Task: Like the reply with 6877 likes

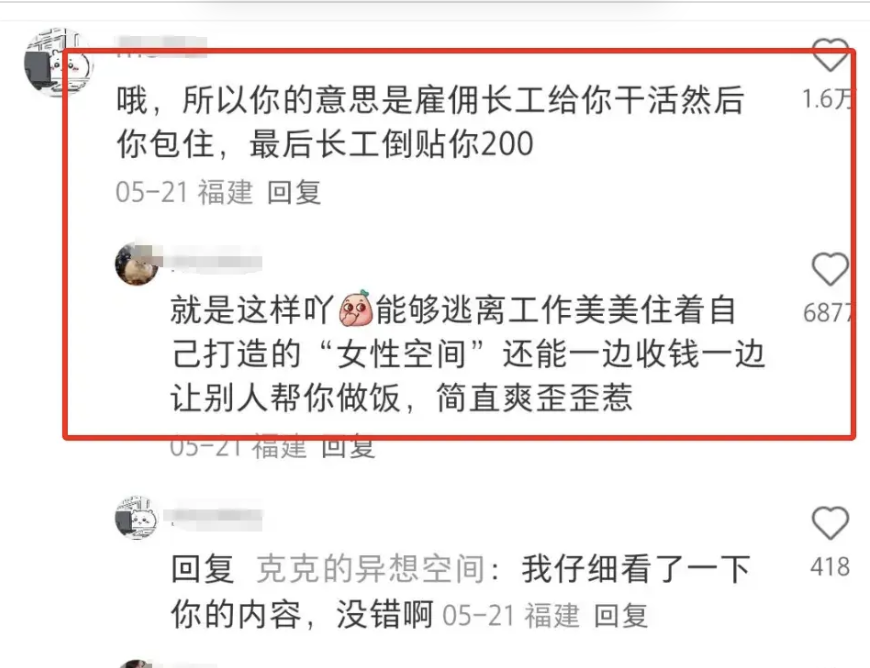Action: pos(829,270)
